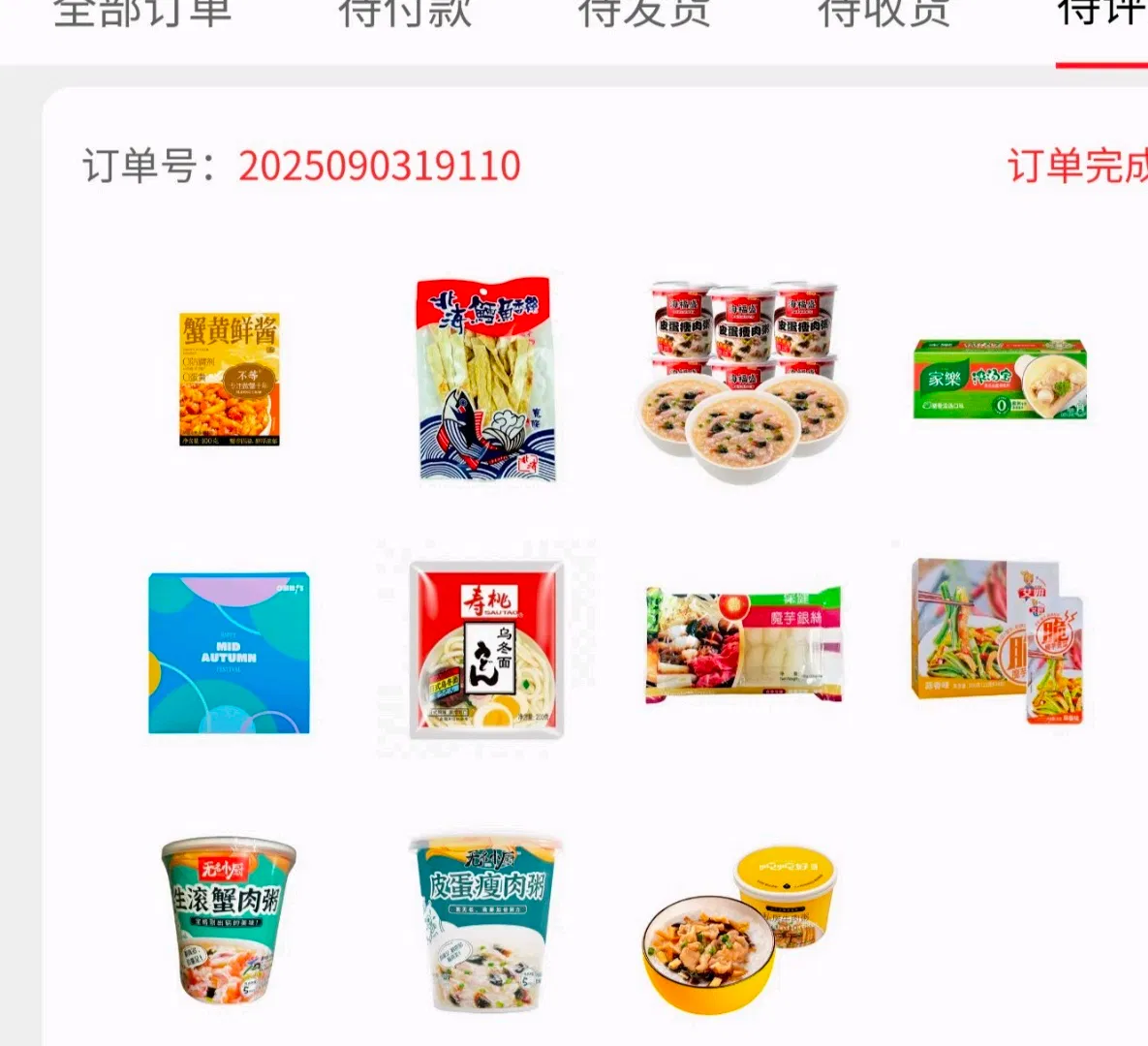Open the 家乐 soup stock box item
1148x1046 pixels.
tap(1000, 379)
